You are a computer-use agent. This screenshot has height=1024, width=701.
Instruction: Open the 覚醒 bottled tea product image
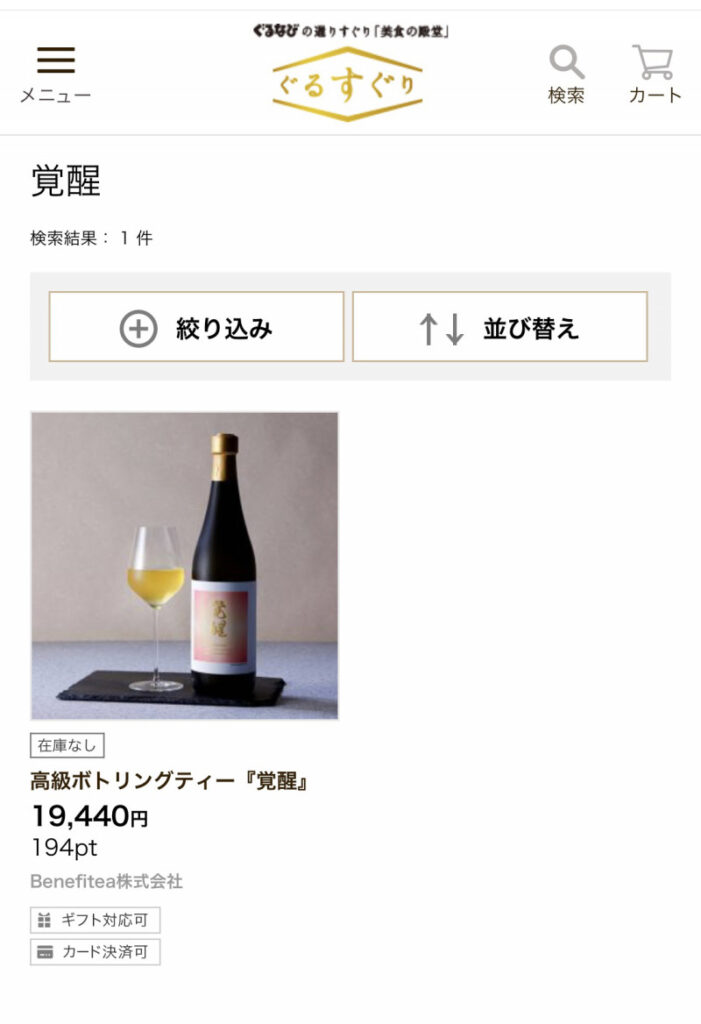pos(185,566)
